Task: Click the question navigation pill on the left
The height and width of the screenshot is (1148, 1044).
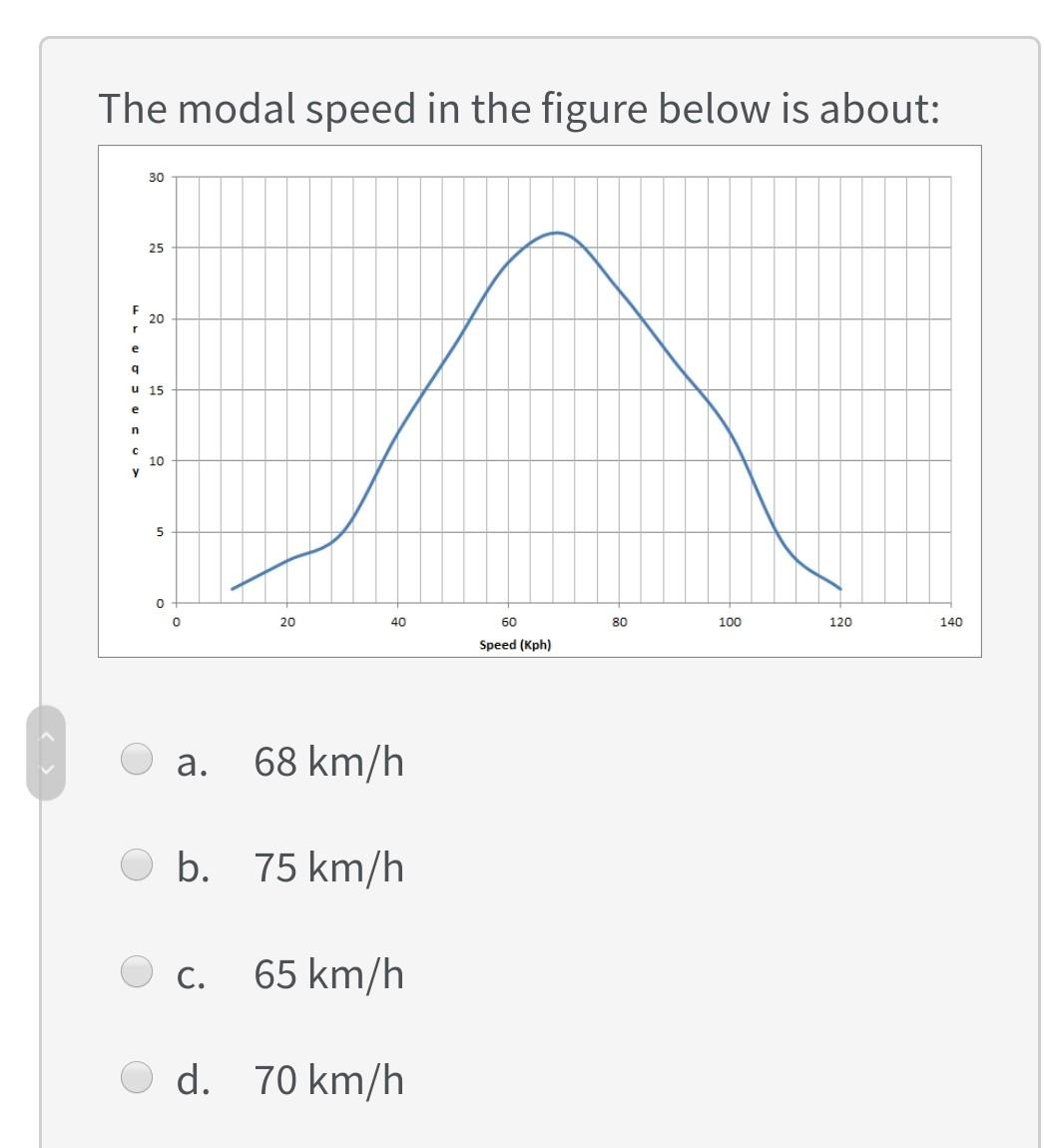Action: (x=47, y=752)
